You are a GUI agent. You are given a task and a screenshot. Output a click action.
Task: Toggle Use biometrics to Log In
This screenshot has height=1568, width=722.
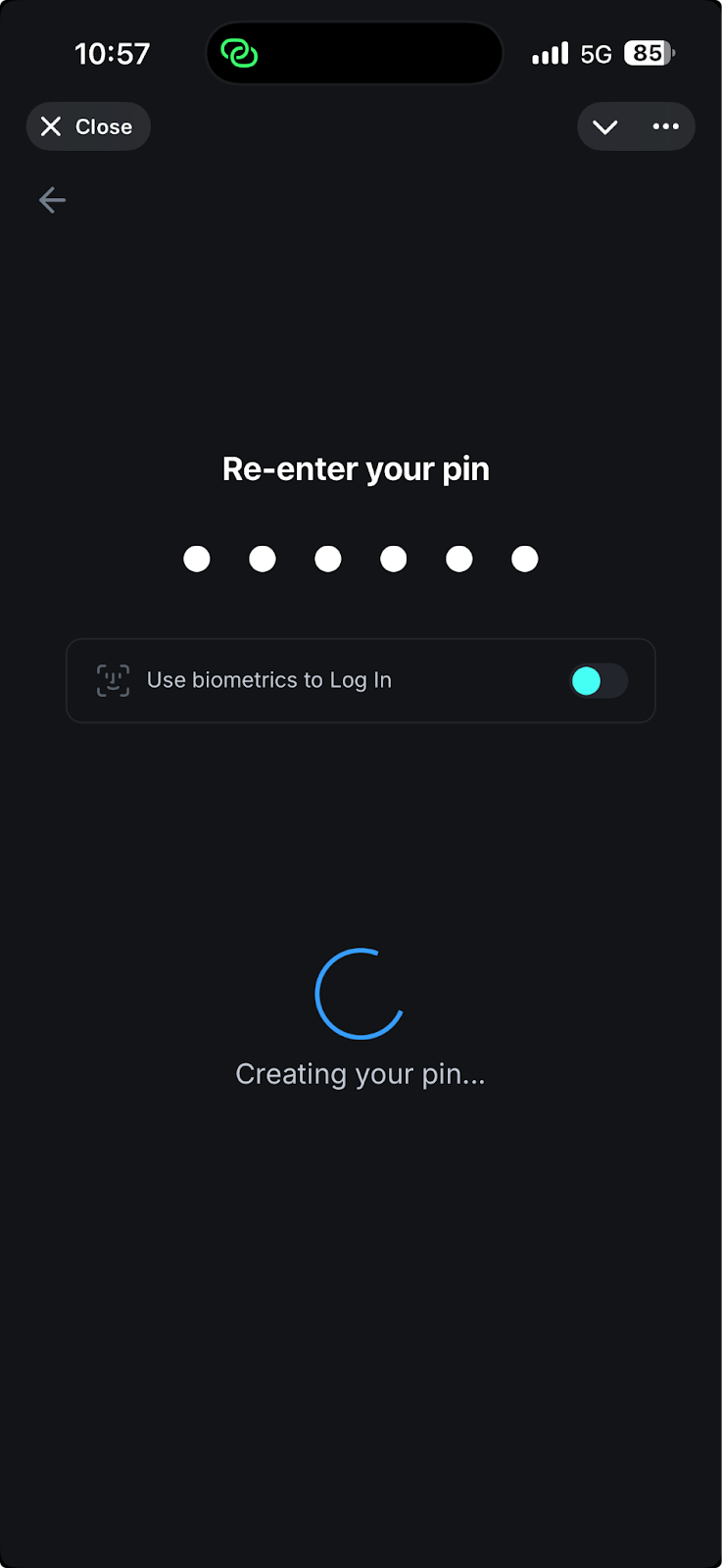598,680
